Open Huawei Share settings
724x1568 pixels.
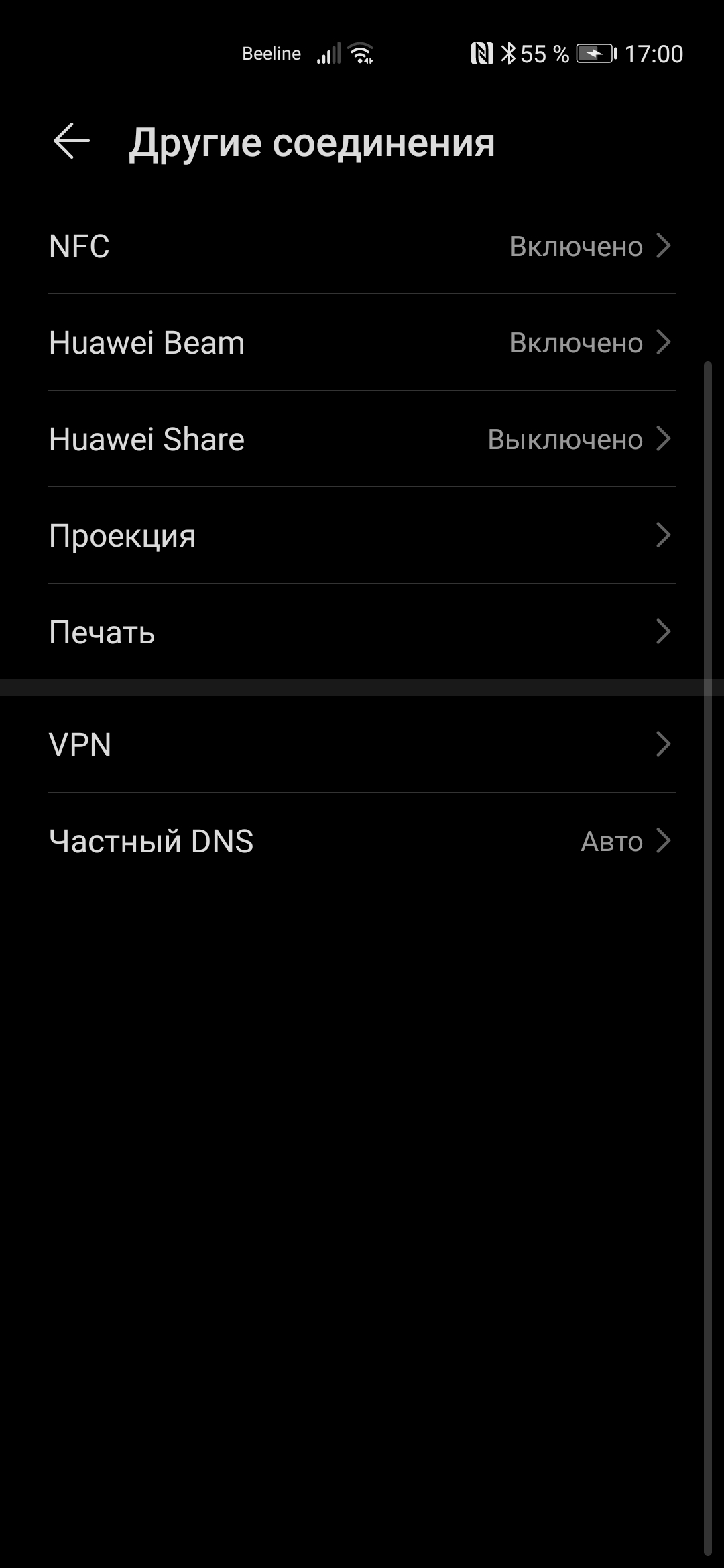click(x=362, y=439)
